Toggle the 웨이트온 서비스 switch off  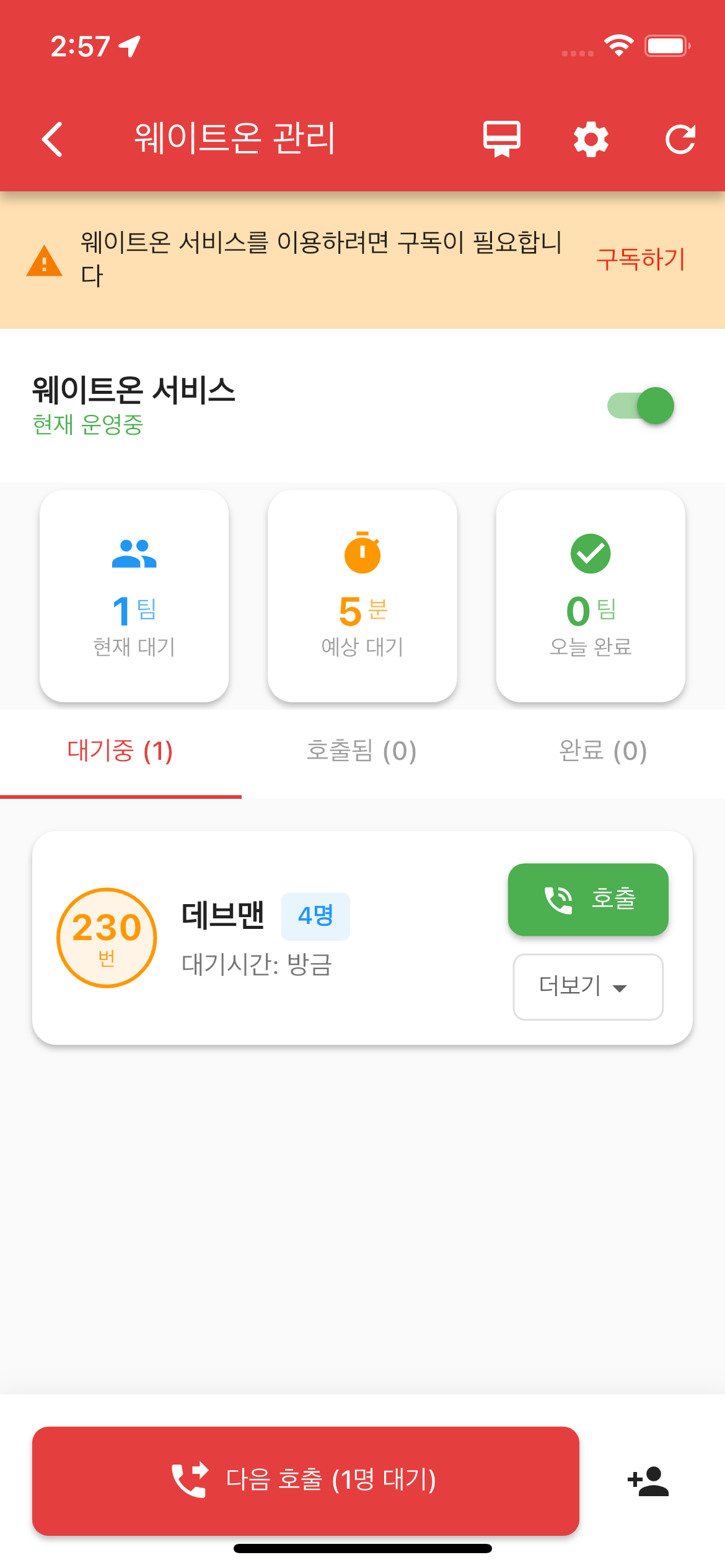click(640, 405)
